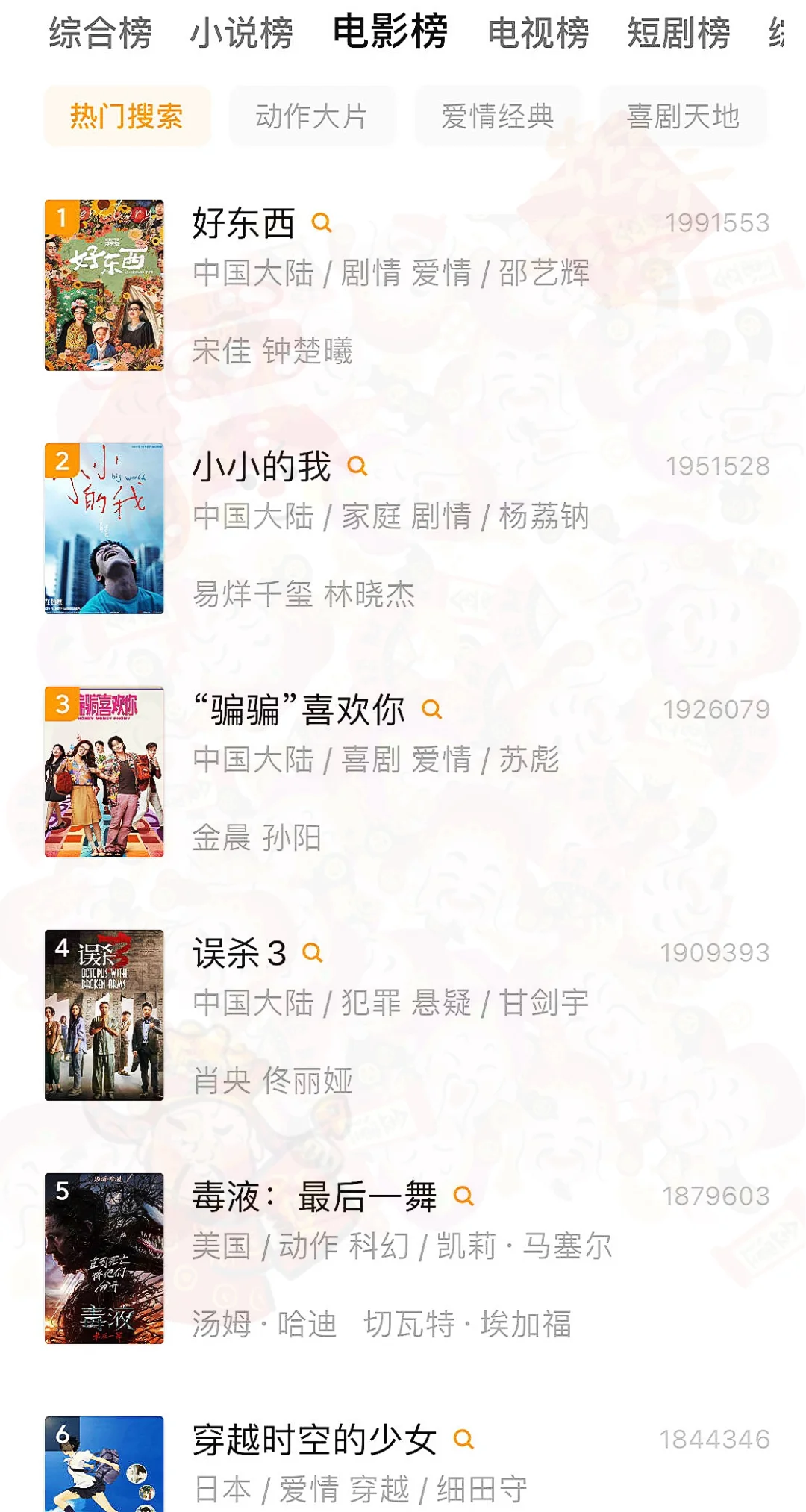
Task: Select the 动作大片 filter chip
Action: point(312,116)
